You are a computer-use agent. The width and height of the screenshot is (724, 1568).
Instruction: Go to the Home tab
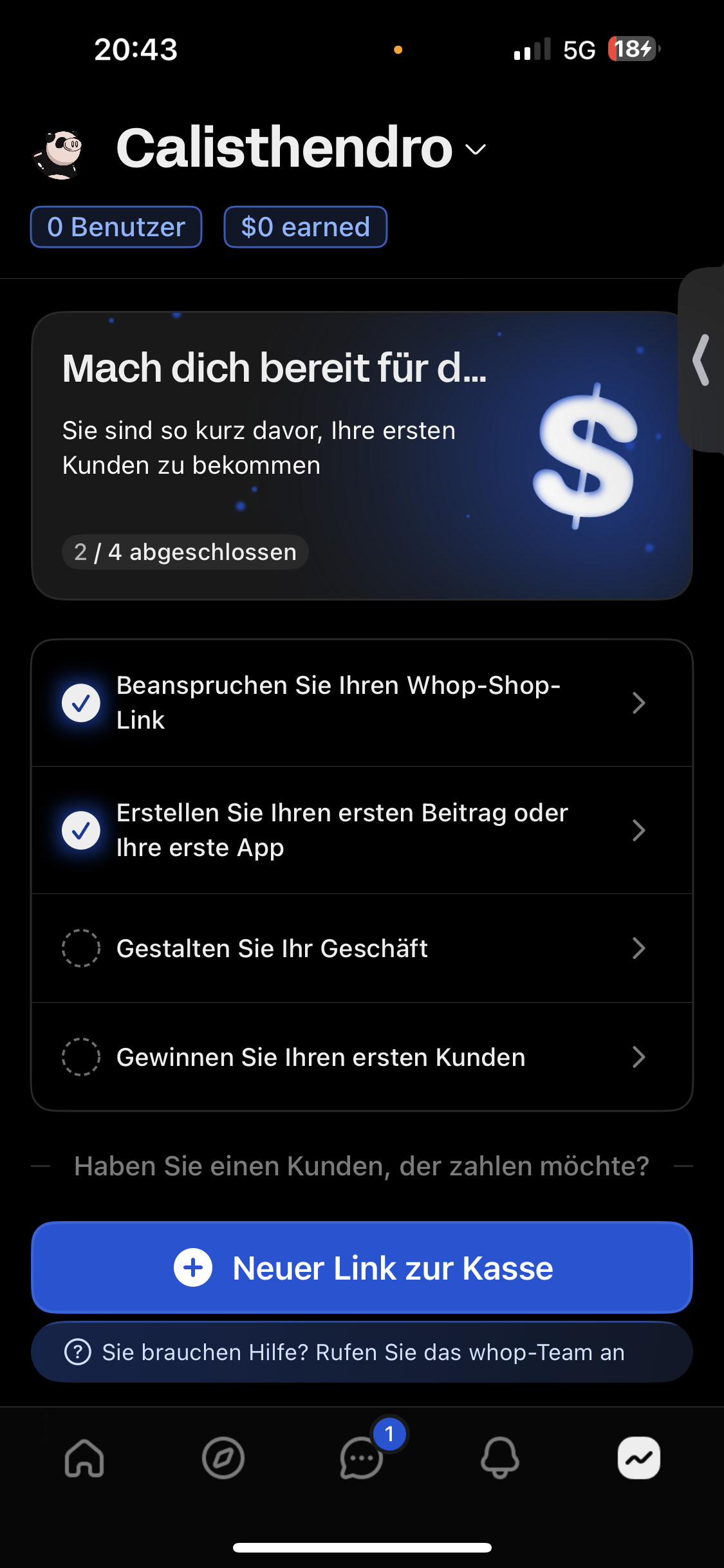tap(84, 1458)
